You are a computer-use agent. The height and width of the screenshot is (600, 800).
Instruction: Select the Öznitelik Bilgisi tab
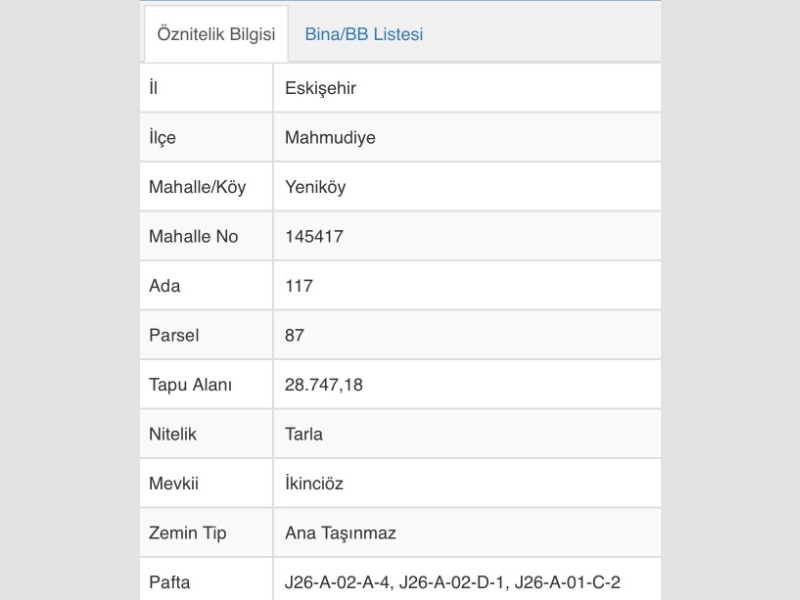click(x=216, y=34)
